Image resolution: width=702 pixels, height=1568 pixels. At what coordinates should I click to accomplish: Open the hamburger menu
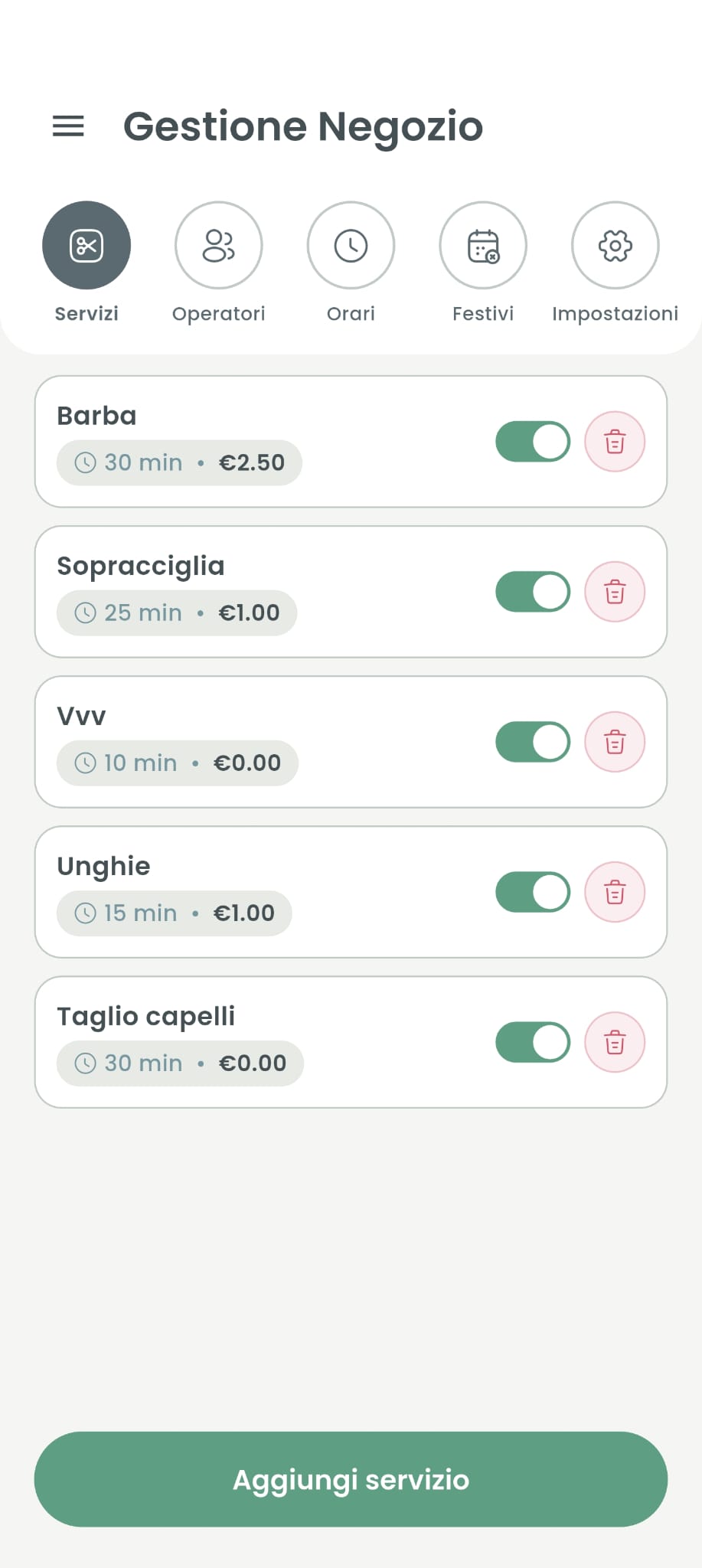[x=68, y=126]
